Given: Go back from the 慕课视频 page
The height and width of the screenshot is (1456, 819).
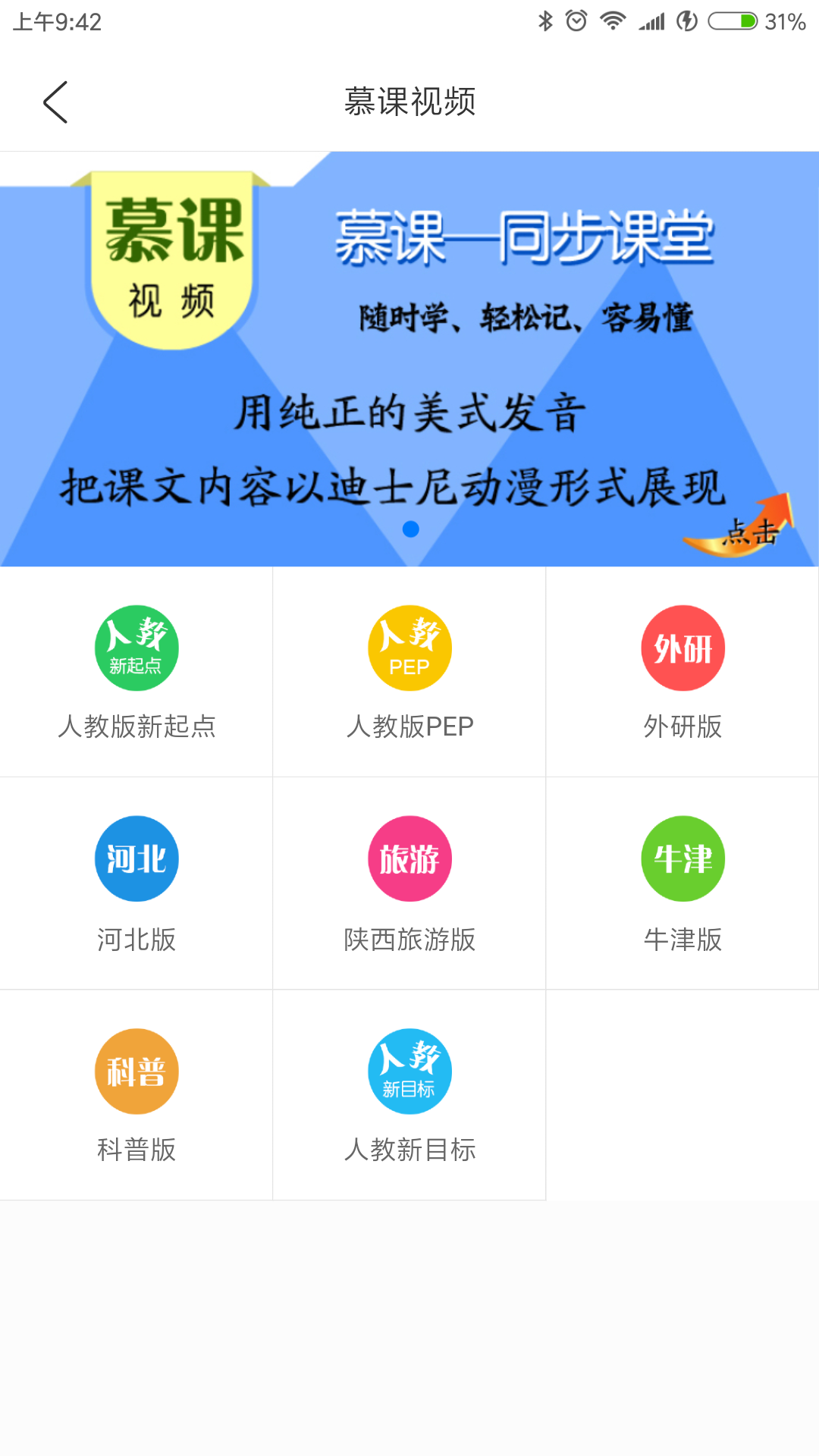Looking at the screenshot, I should [x=55, y=102].
